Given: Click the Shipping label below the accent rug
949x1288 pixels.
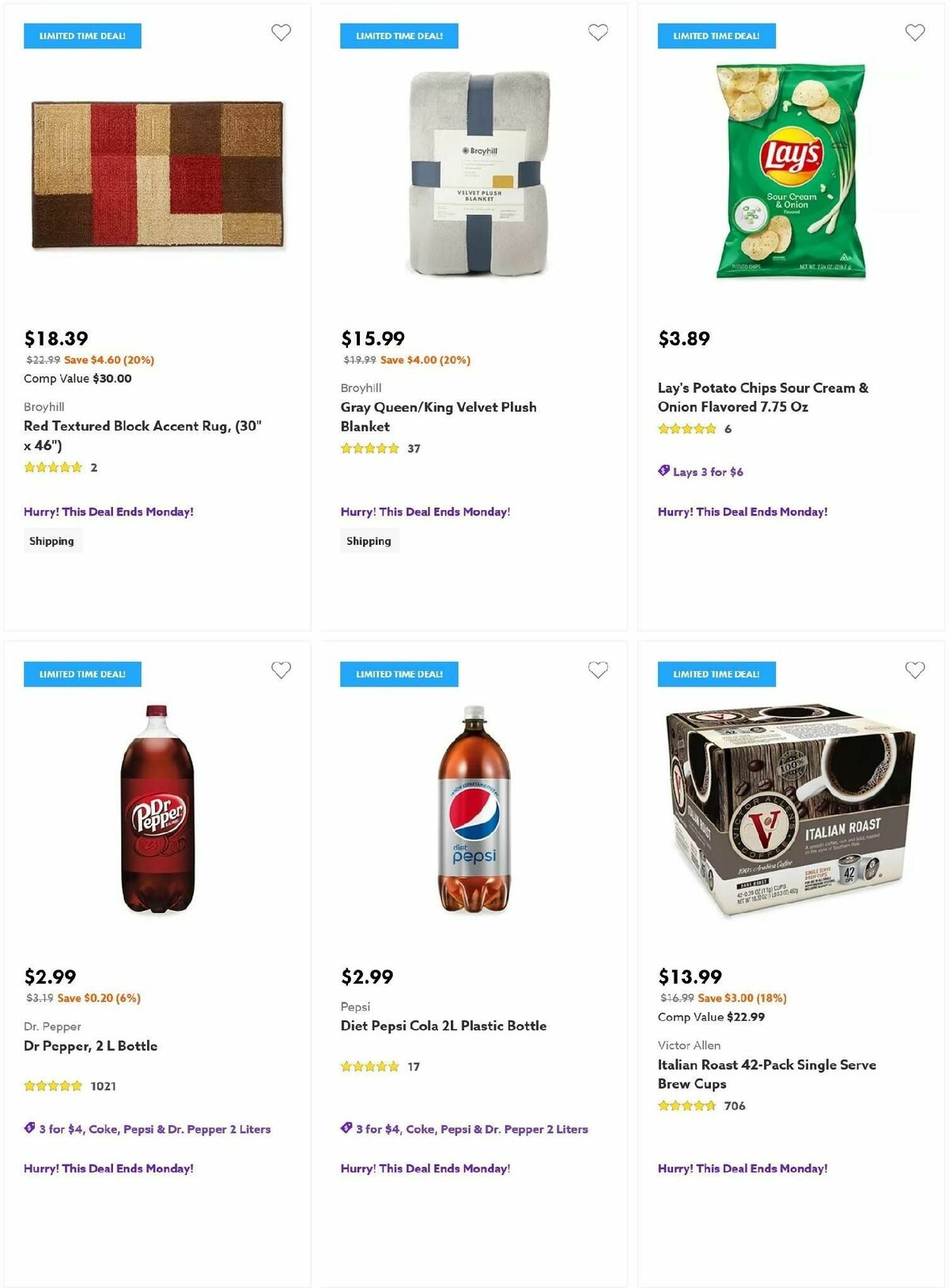Looking at the screenshot, I should click(x=51, y=541).
